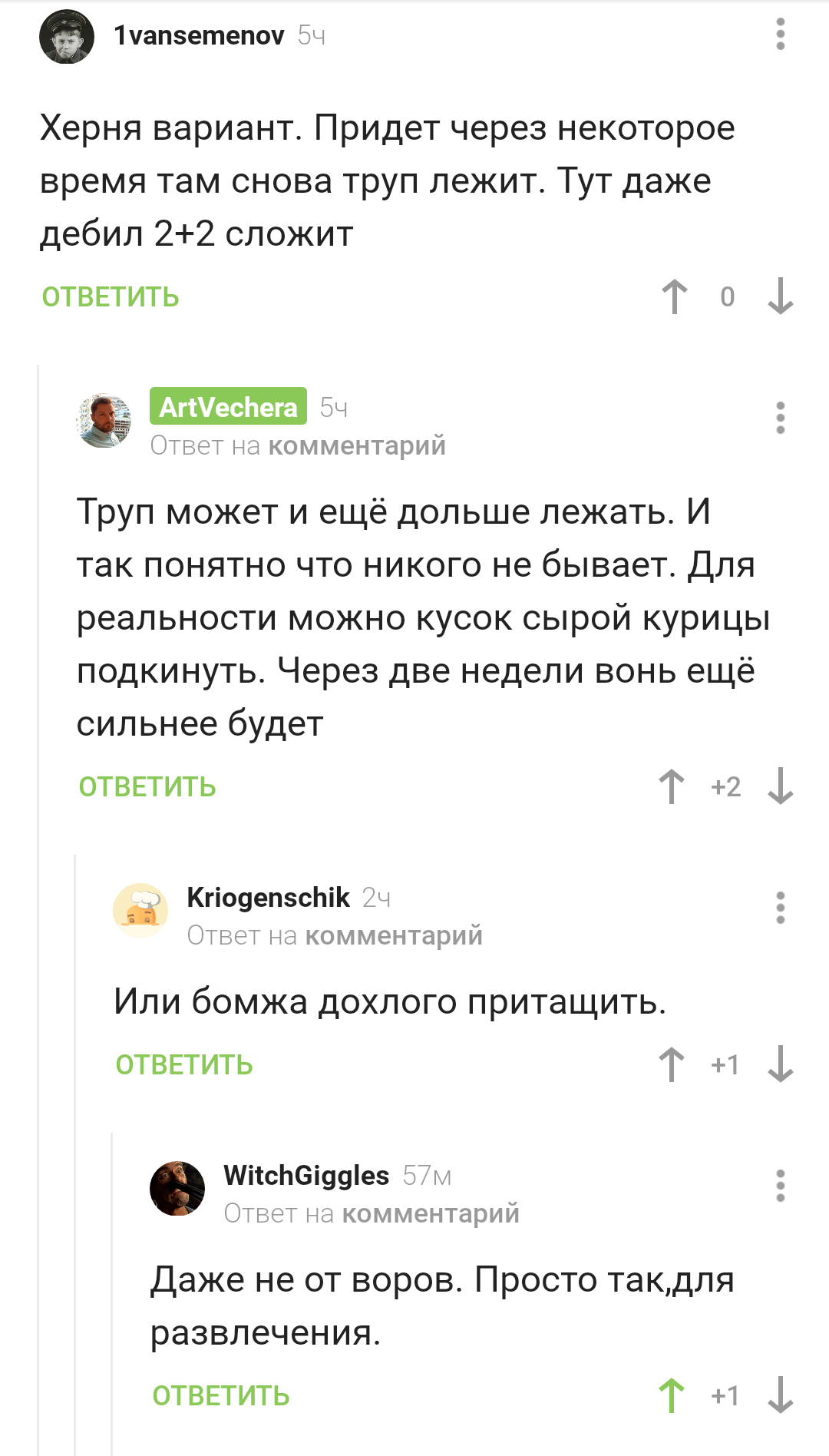Reply to WitchGiggles' comment
829x1456 pixels.
[221, 1396]
